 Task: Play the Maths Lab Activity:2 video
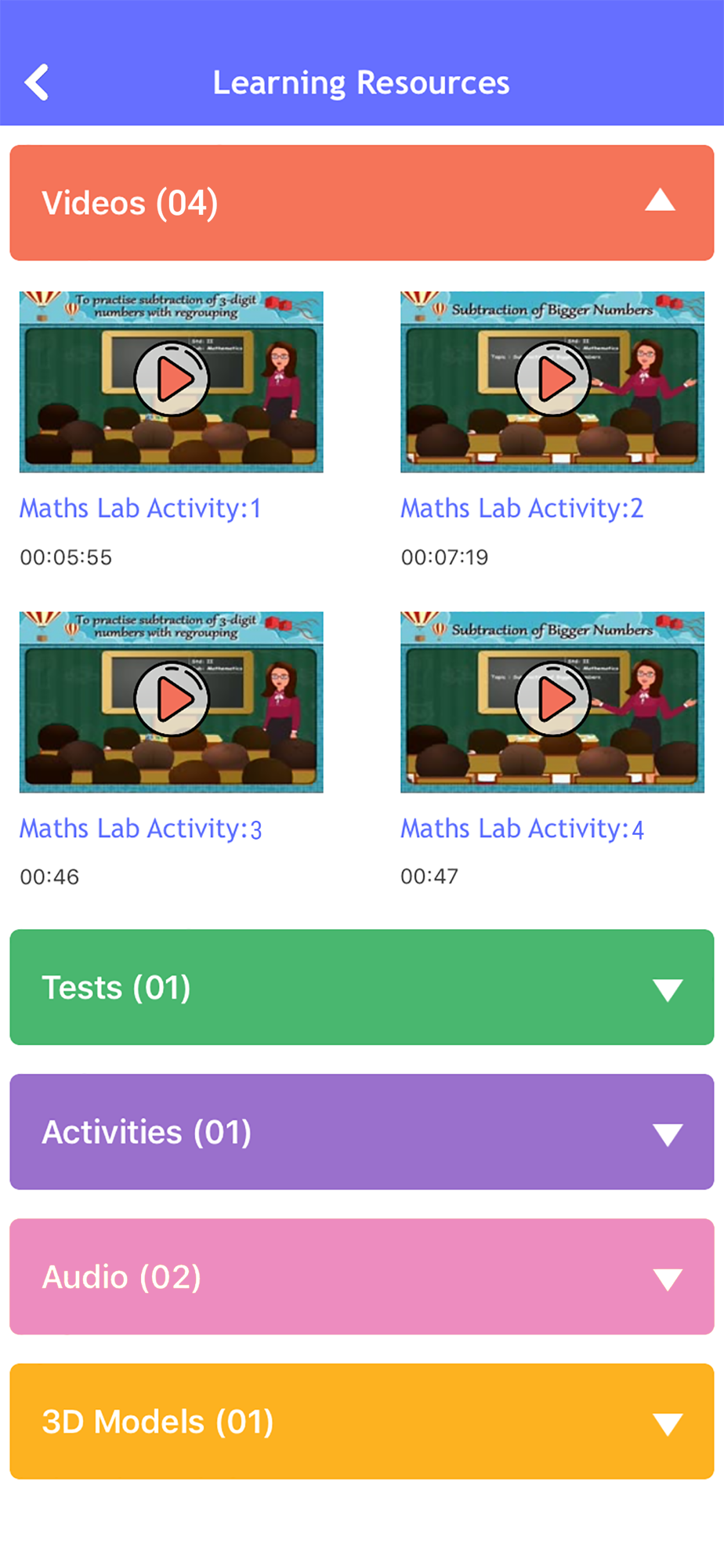(552, 379)
